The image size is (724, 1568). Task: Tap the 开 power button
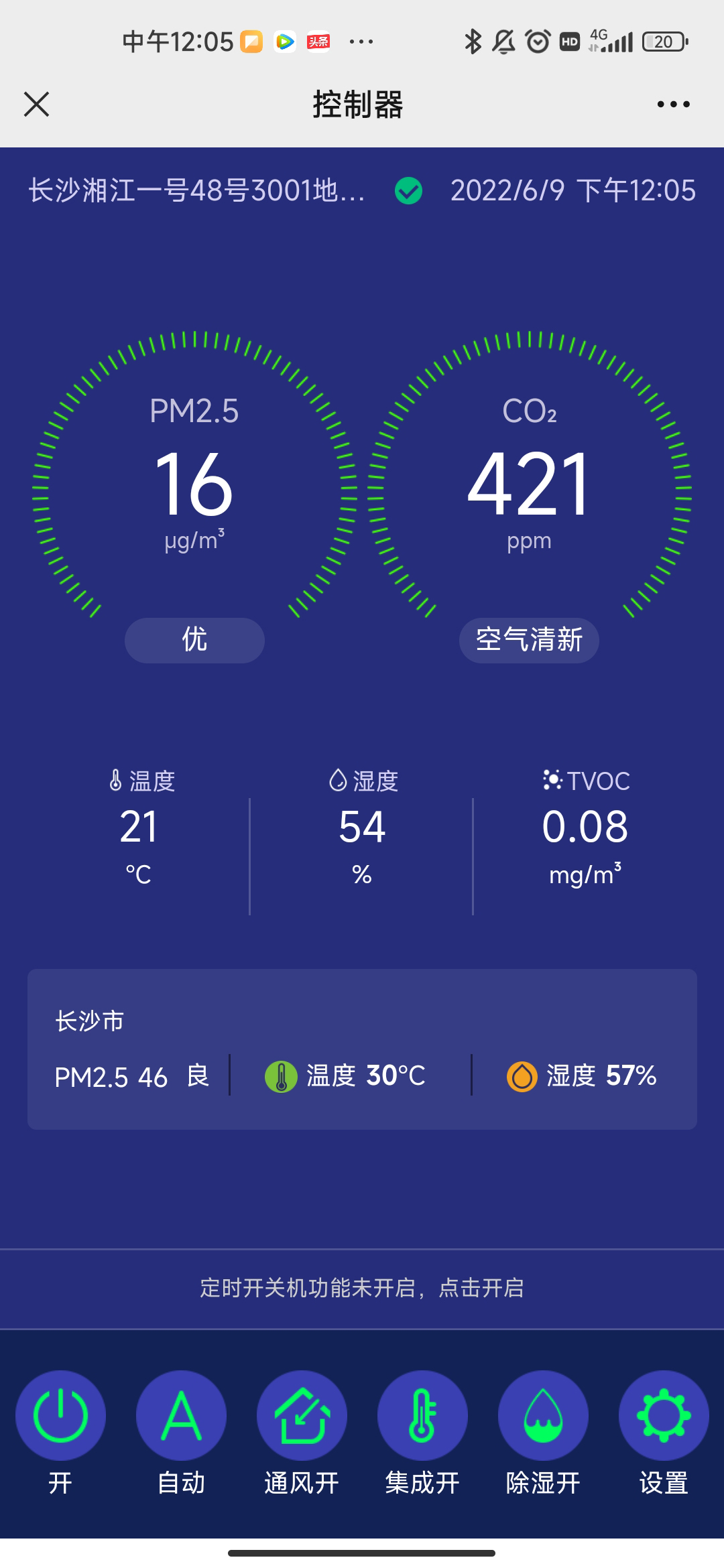tap(60, 1416)
